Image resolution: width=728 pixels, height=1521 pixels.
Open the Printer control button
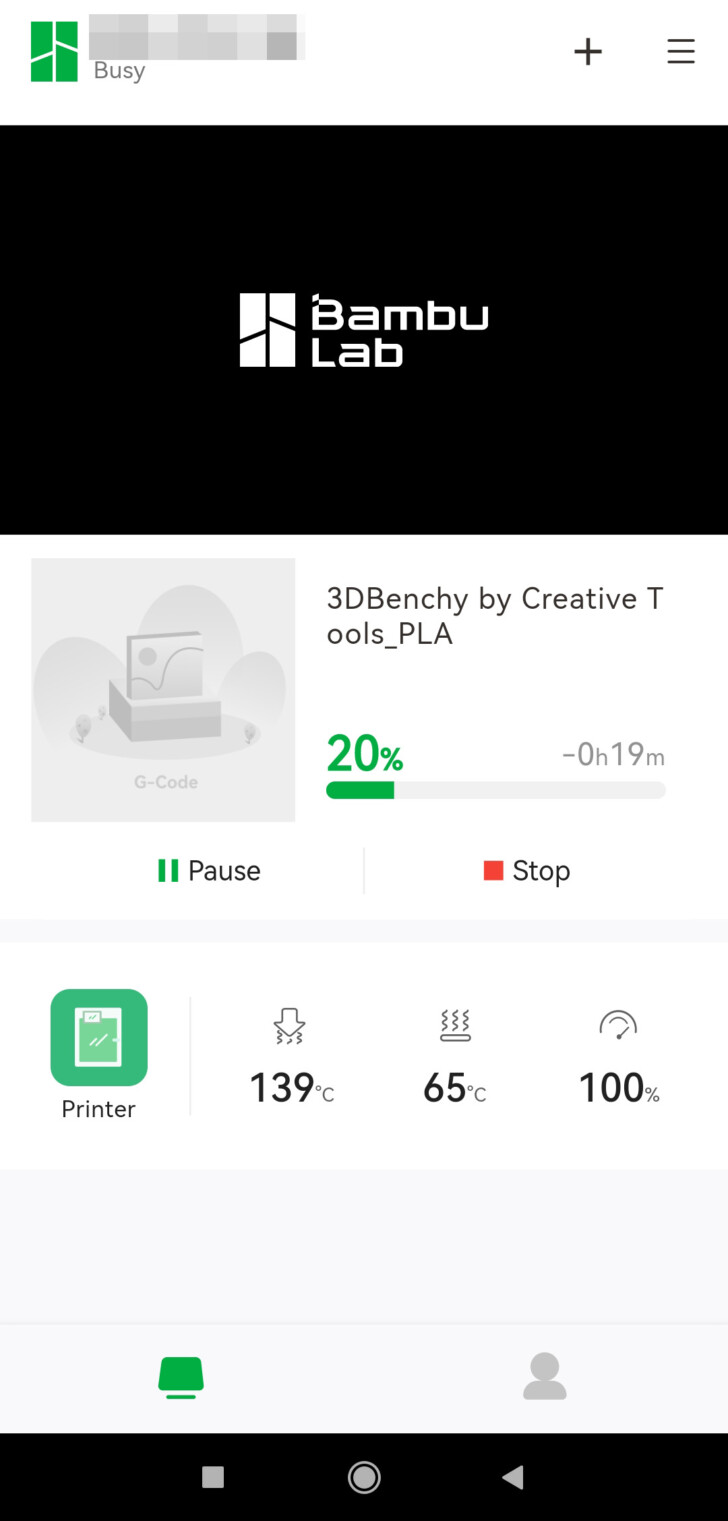[x=99, y=1038]
